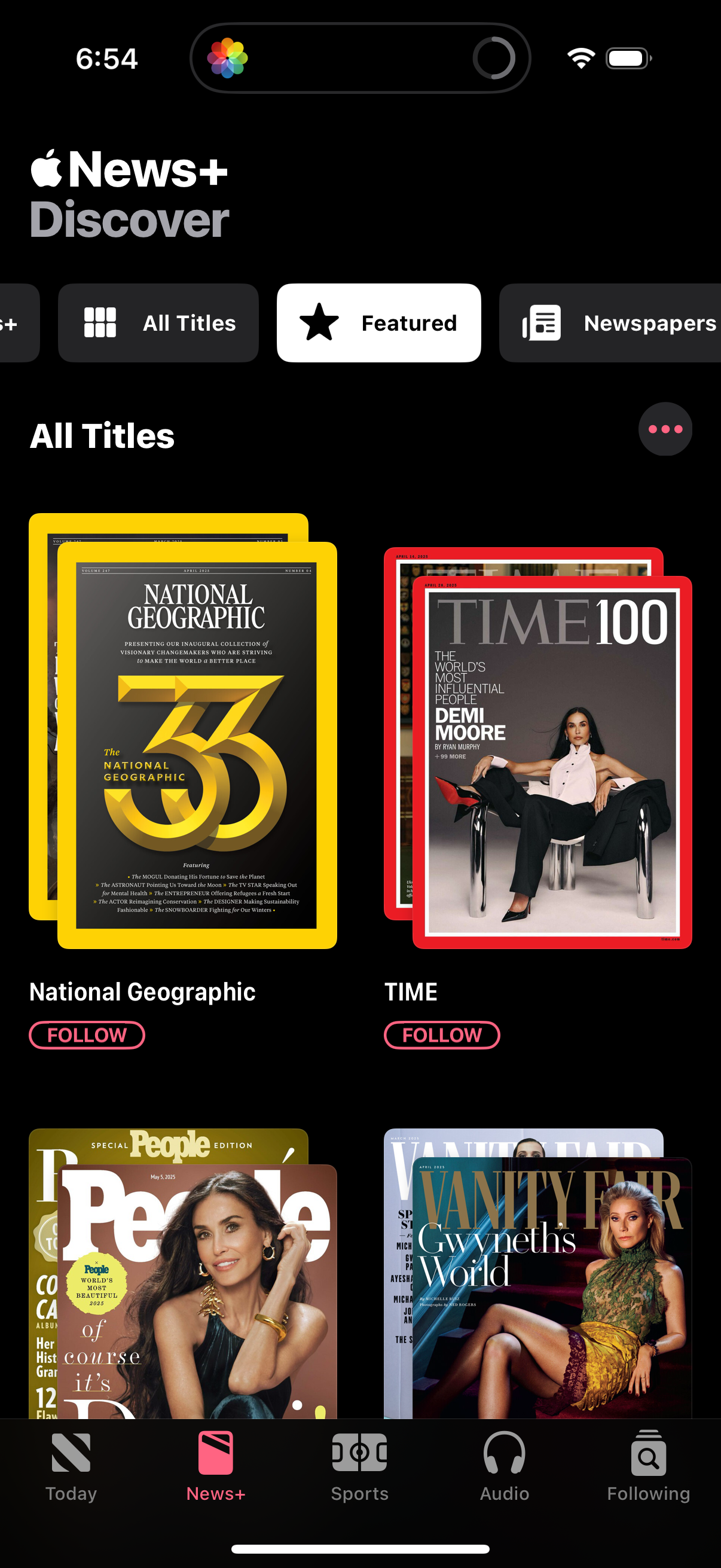Switch to the Featured filter
The height and width of the screenshot is (1568, 721).
pos(378,323)
